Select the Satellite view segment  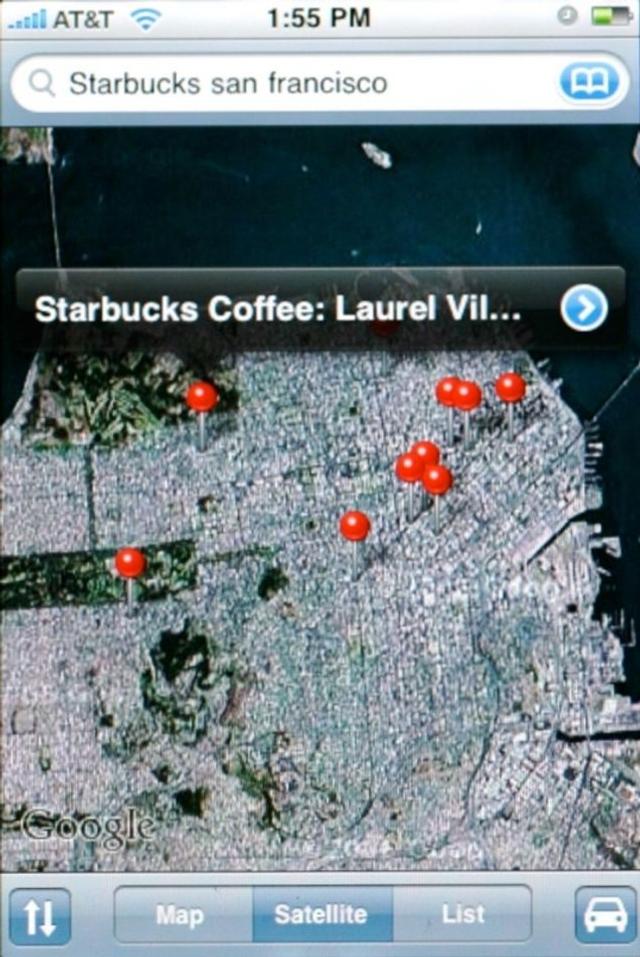pyautogui.click(x=321, y=914)
